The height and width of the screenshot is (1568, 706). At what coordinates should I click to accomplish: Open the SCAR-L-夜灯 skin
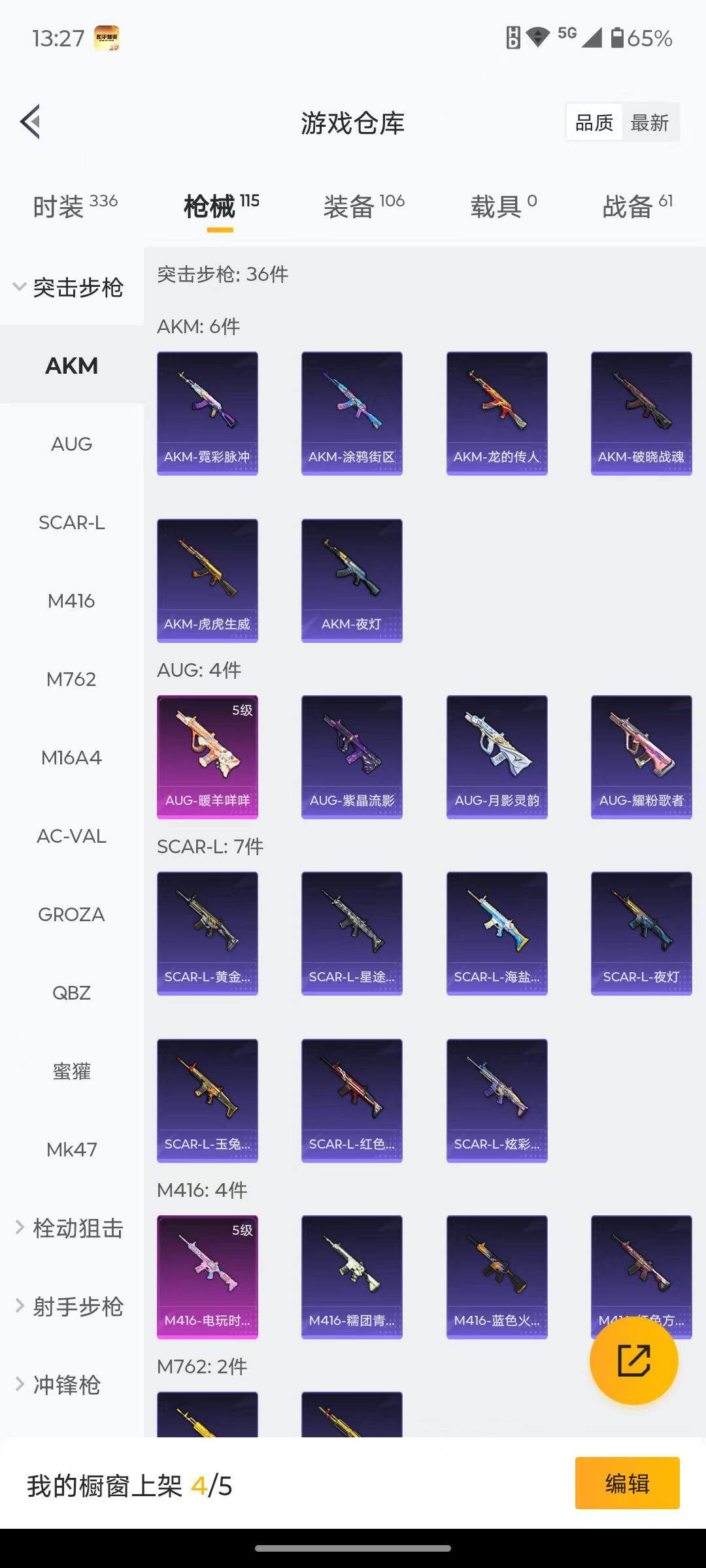641,933
